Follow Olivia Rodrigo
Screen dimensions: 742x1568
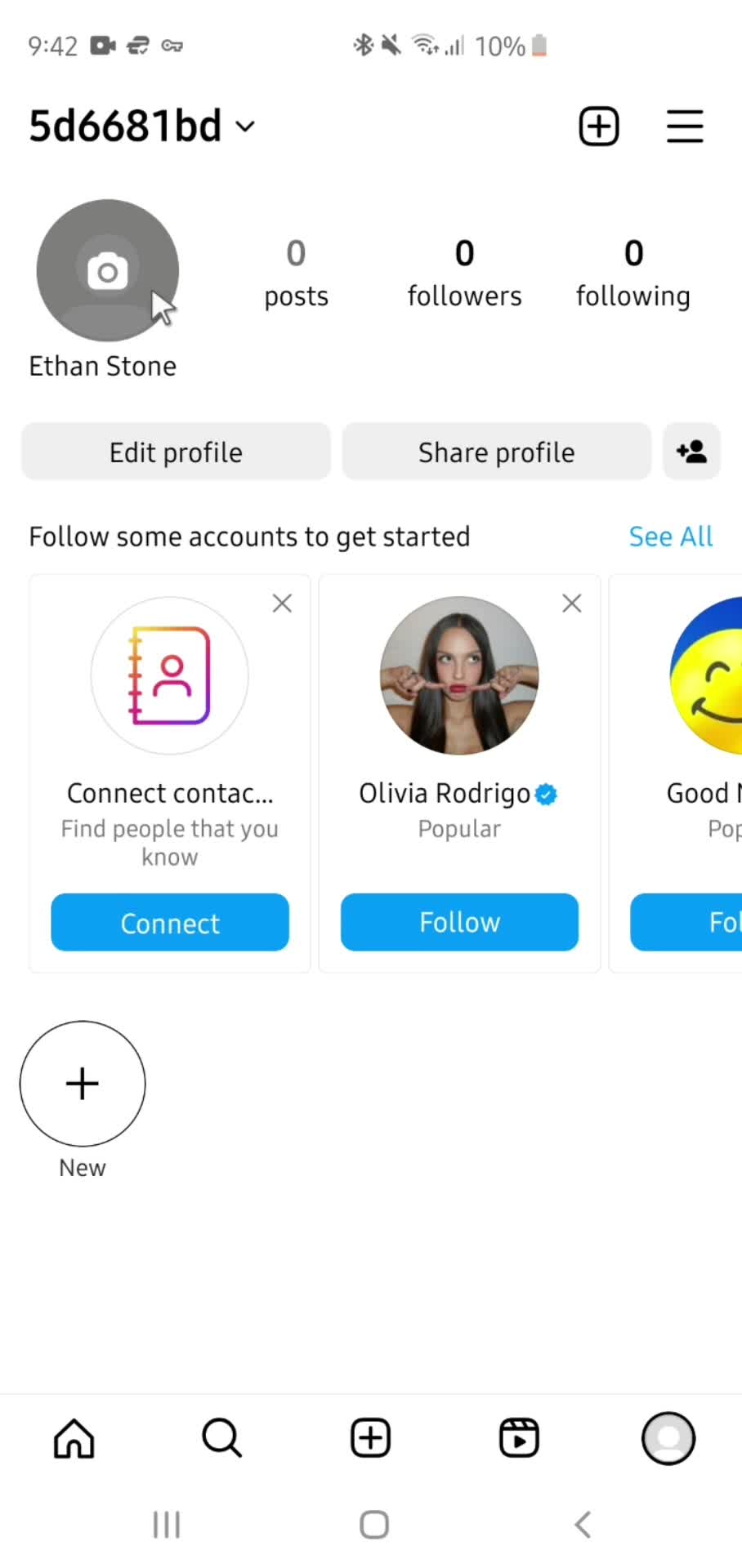[459, 922]
